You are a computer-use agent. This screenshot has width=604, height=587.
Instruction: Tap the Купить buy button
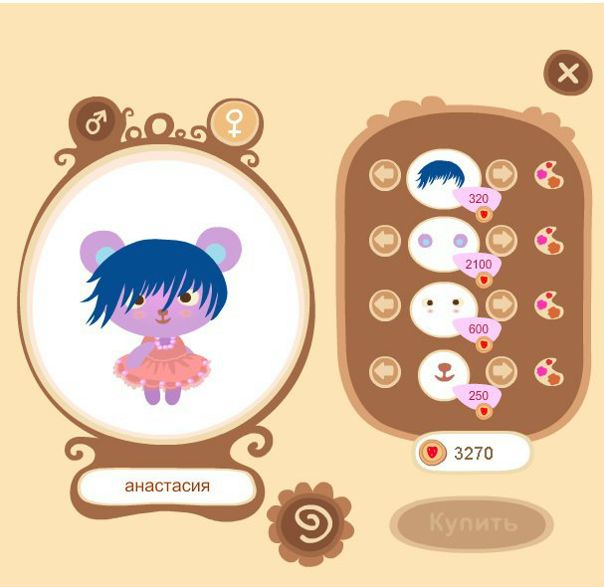click(x=472, y=523)
